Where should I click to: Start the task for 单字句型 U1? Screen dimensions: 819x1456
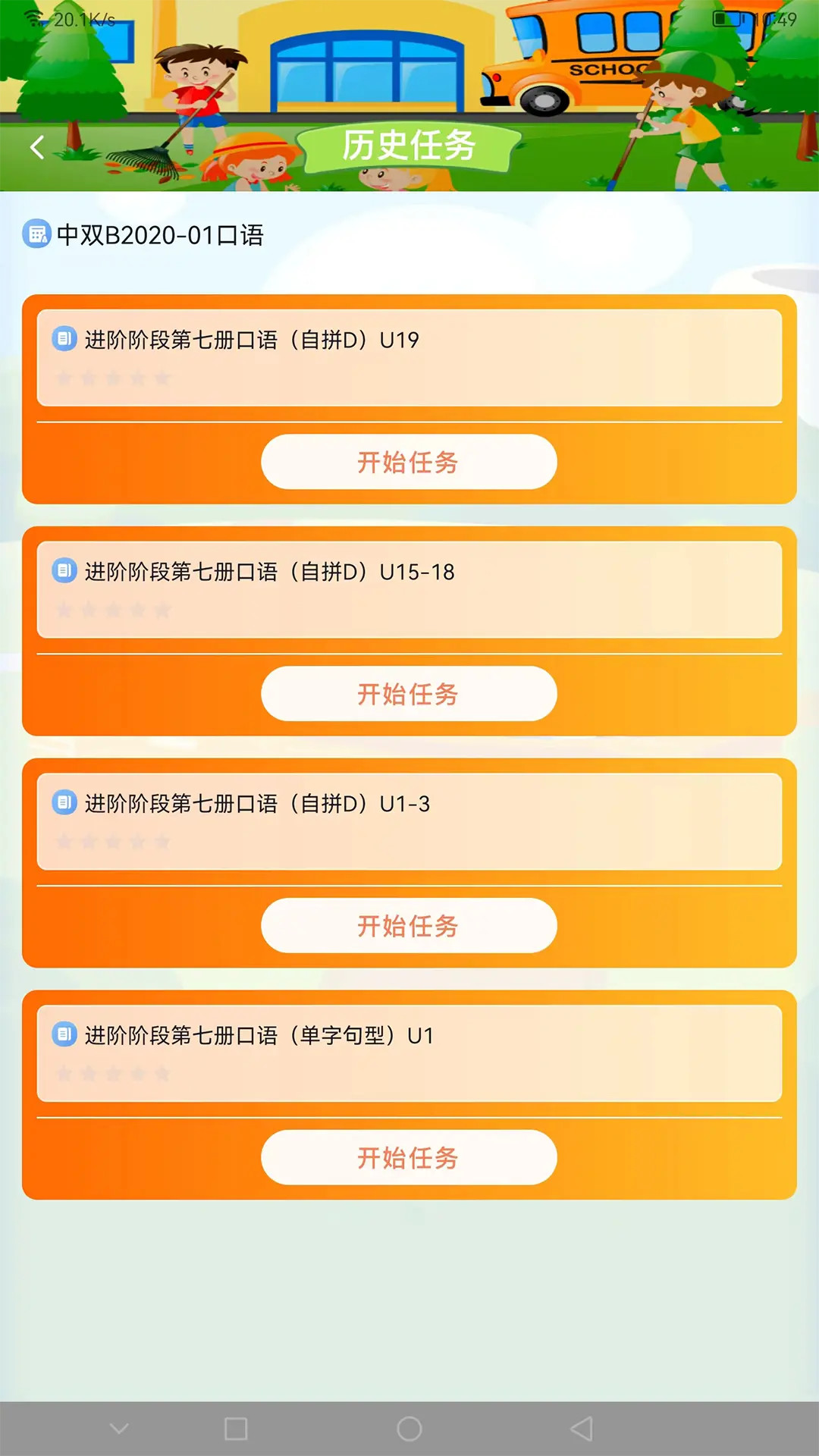(x=409, y=1158)
